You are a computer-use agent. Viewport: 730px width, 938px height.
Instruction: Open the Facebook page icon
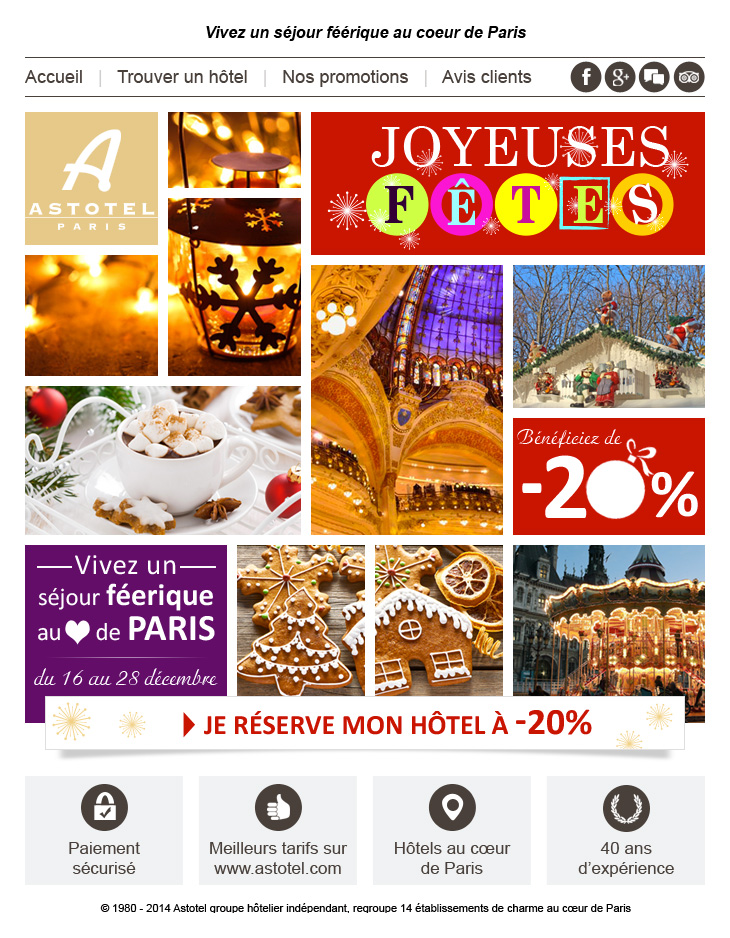586,77
